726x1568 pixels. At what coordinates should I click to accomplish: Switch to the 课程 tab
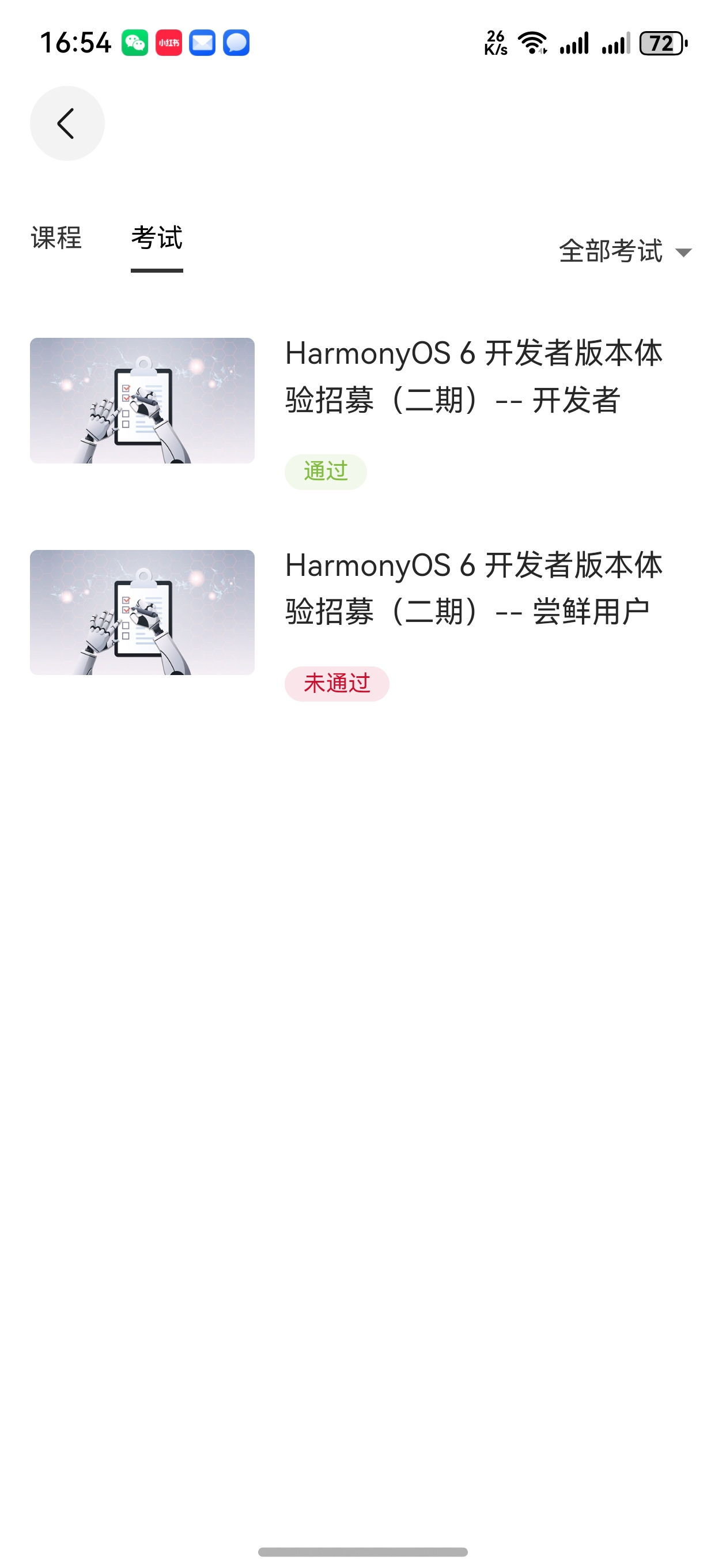(56, 238)
